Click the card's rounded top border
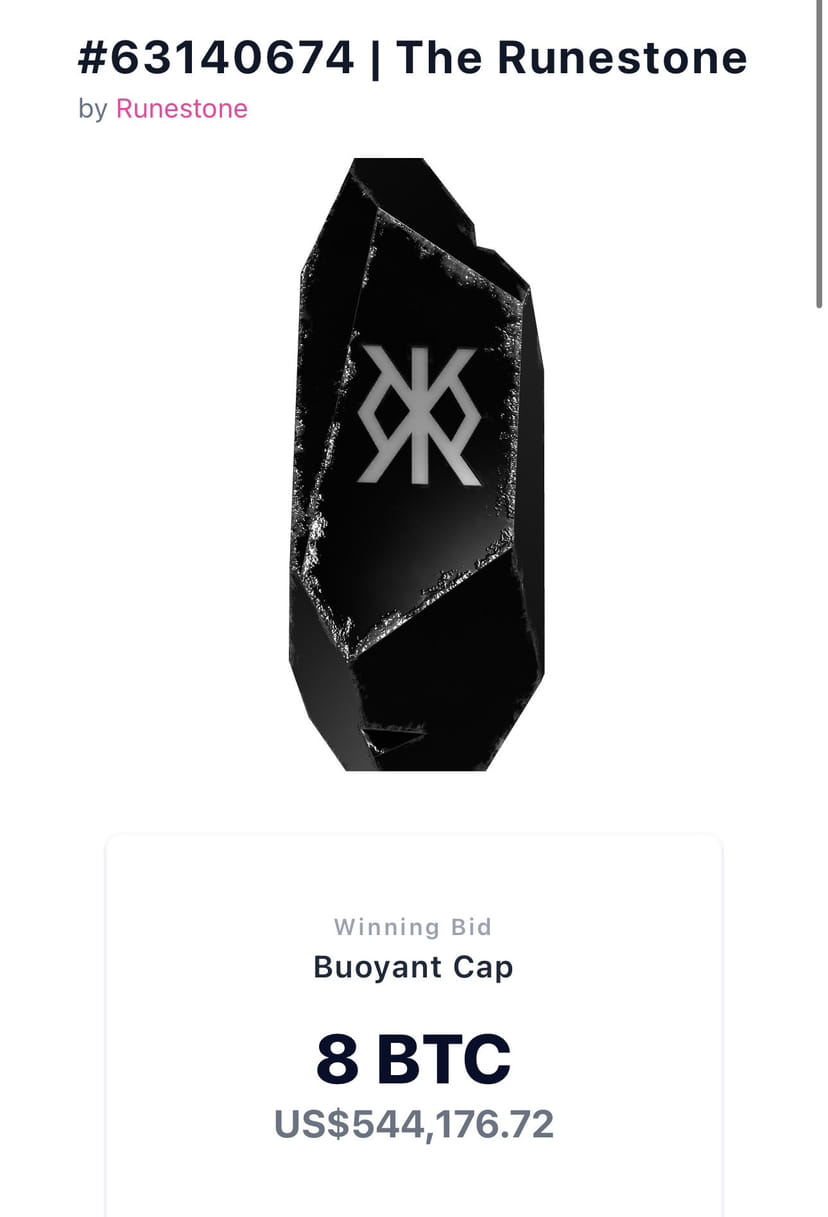828x1217 pixels. click(414, 838)
